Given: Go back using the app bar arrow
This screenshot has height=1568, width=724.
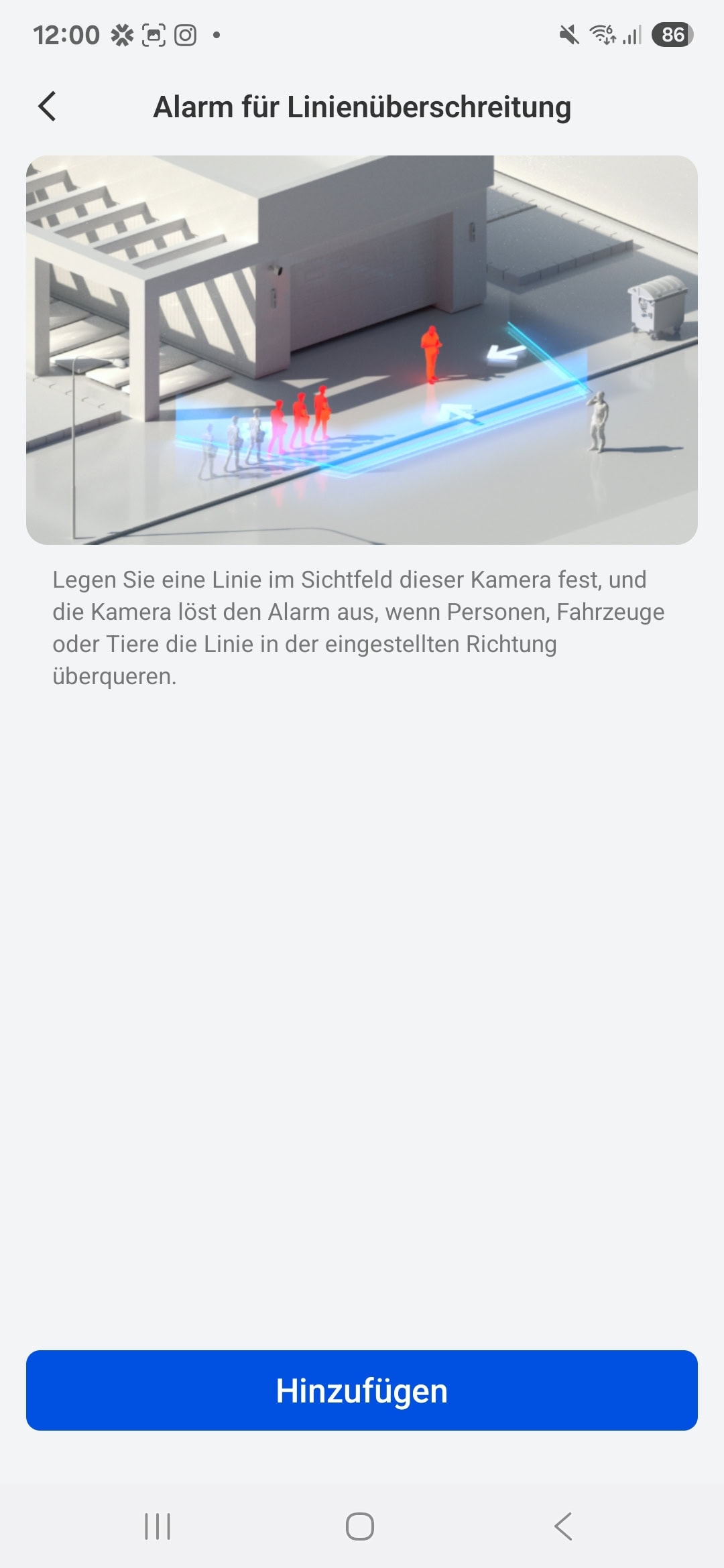Looking at the screenshot, I should coord(47,107).
